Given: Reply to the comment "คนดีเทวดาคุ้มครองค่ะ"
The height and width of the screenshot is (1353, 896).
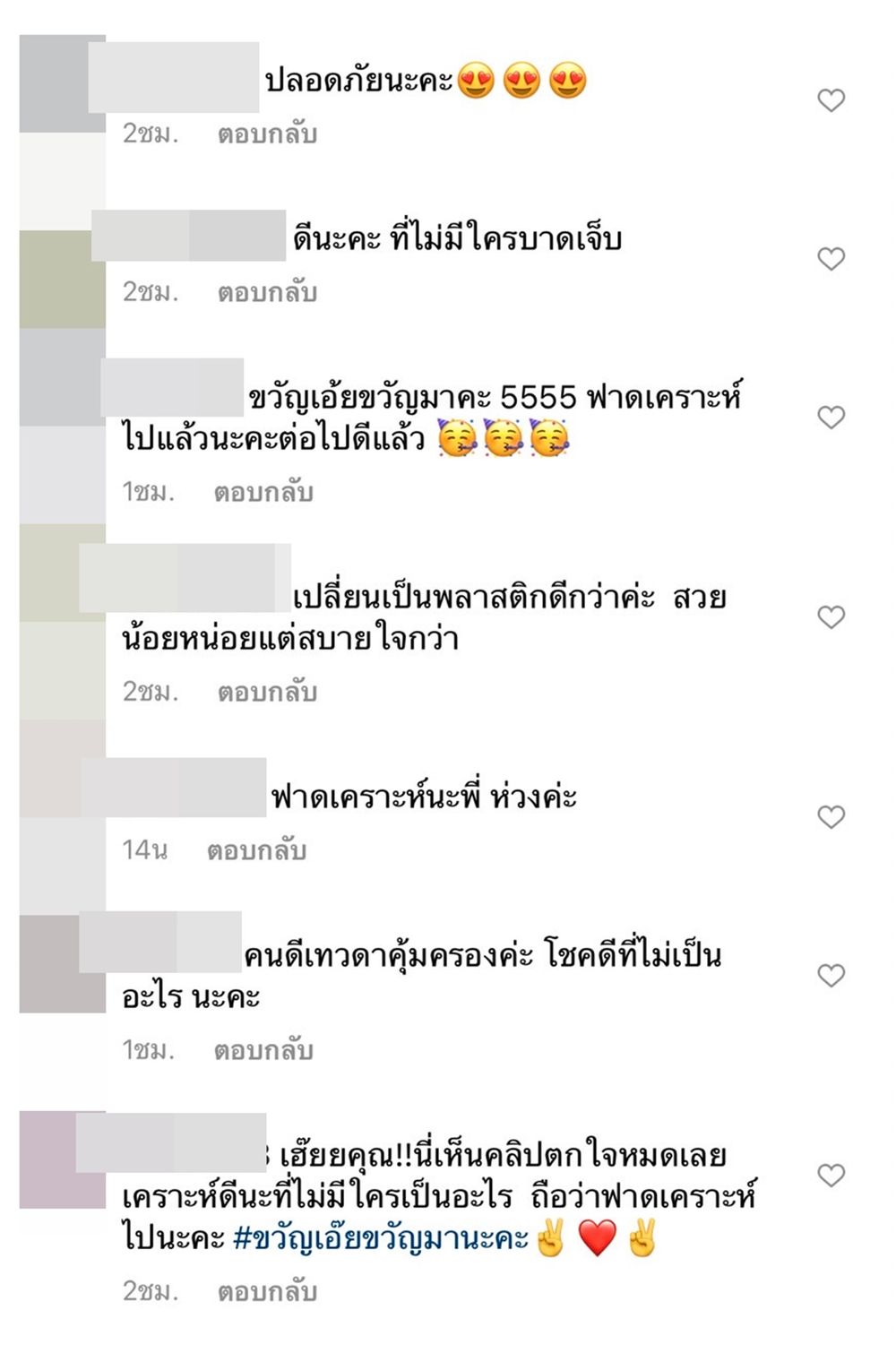Looking at the screenshot, I should 263,1051.
